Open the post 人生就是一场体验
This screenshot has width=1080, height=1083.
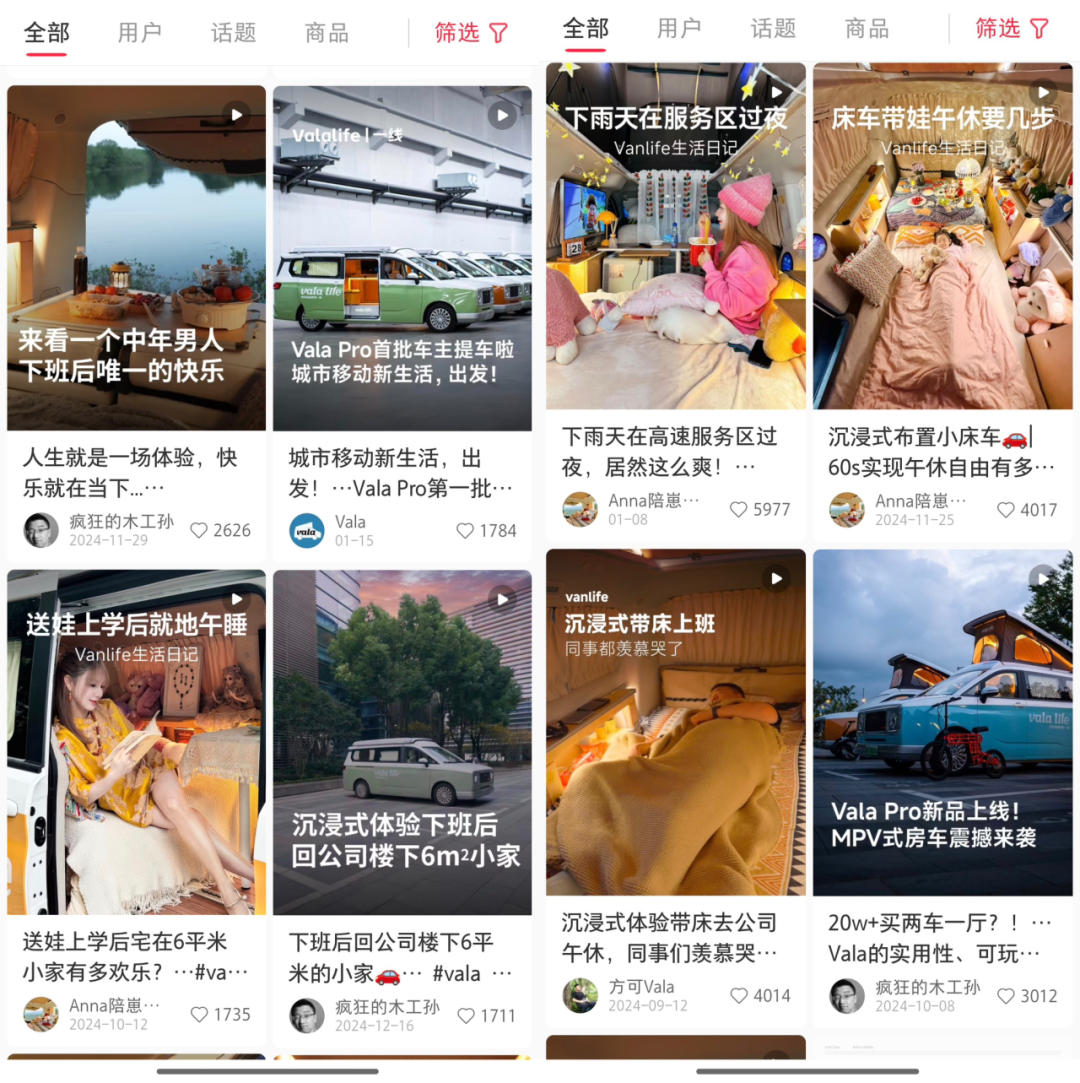click(x=136, y=258)
